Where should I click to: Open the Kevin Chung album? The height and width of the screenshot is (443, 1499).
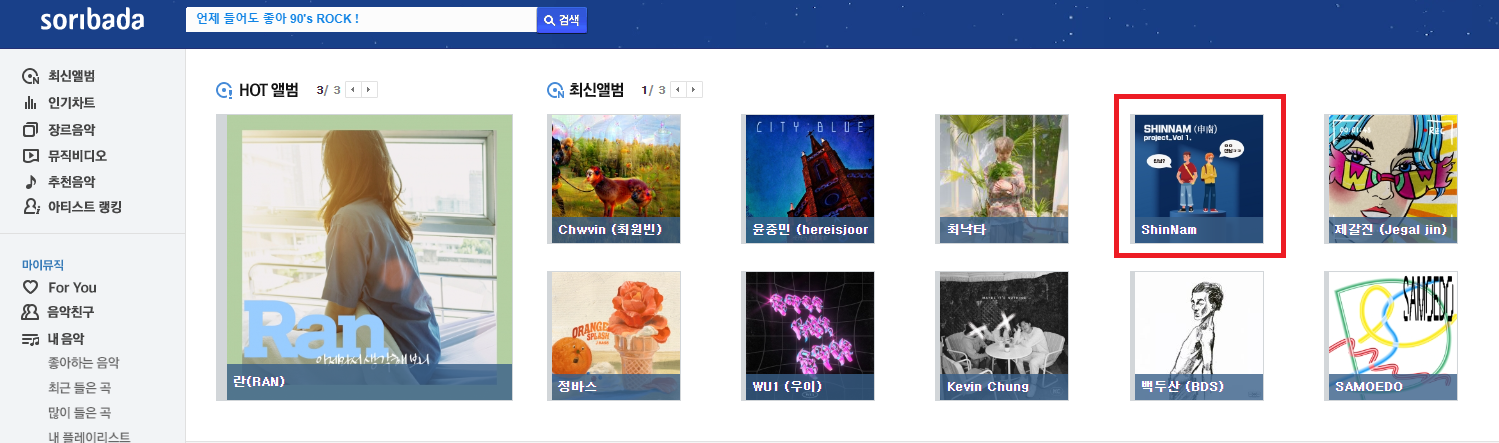1003,336
